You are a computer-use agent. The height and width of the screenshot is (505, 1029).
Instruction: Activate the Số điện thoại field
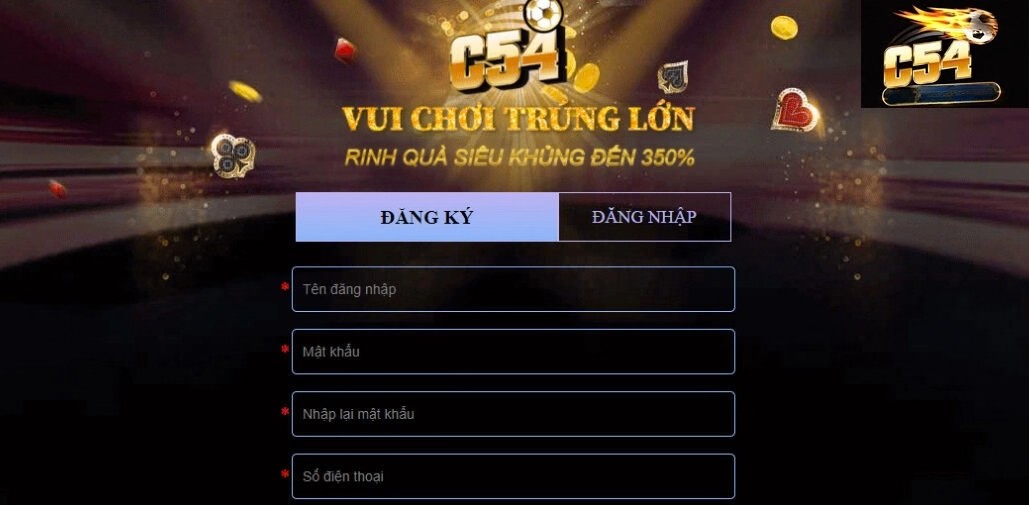[513, 476]
